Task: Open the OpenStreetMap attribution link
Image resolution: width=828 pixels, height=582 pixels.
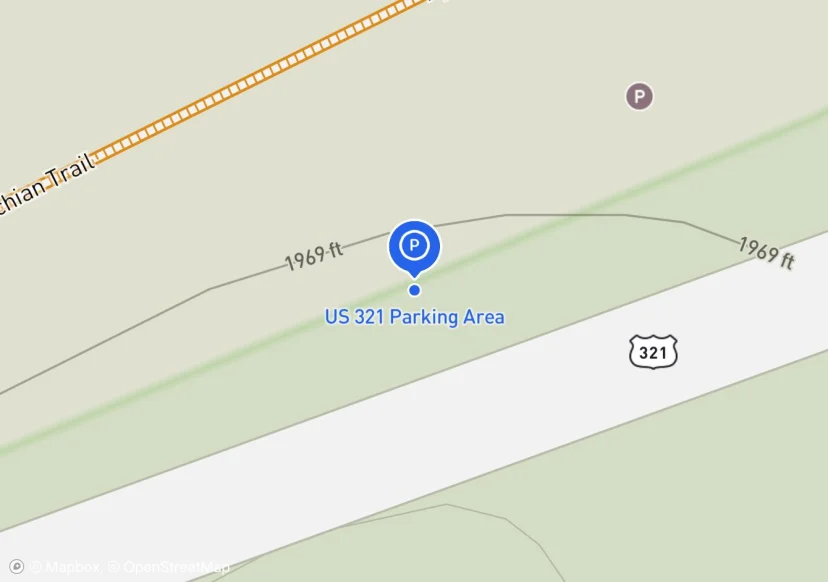Action: click(x=170, y=567)
